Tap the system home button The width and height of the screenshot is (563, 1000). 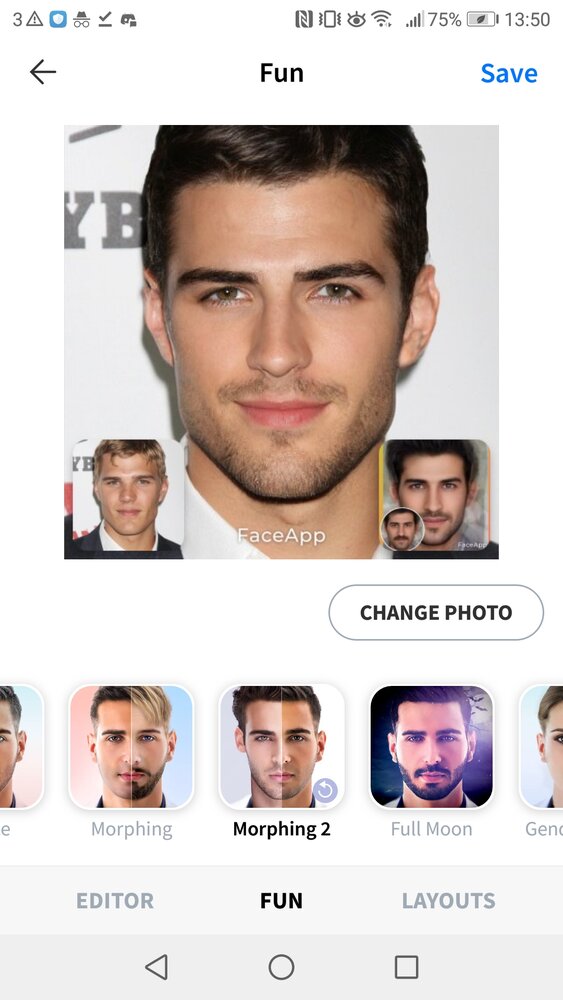click(281, 967)
